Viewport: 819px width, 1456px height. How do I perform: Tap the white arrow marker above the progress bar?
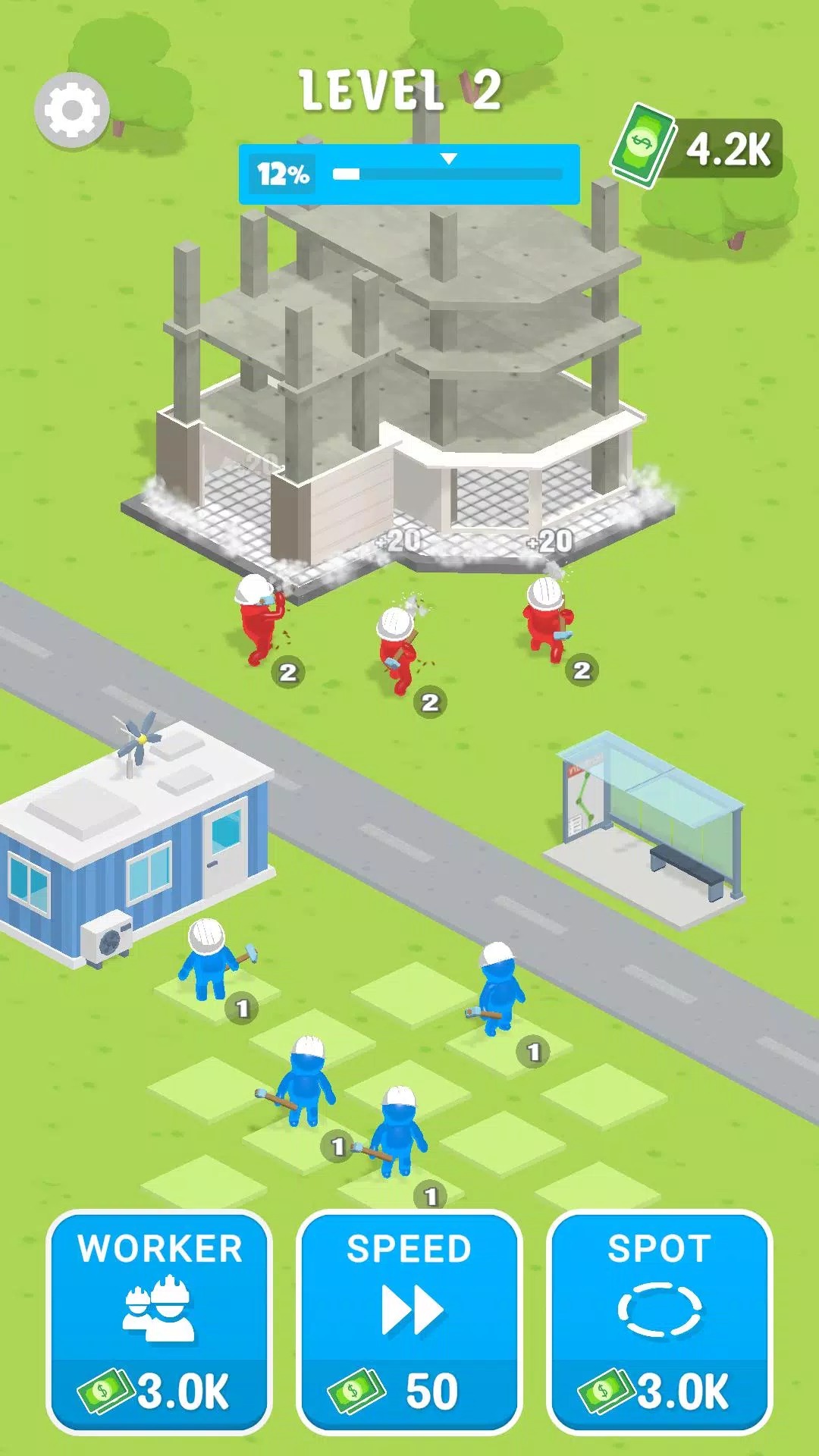(x=450, y=159)
